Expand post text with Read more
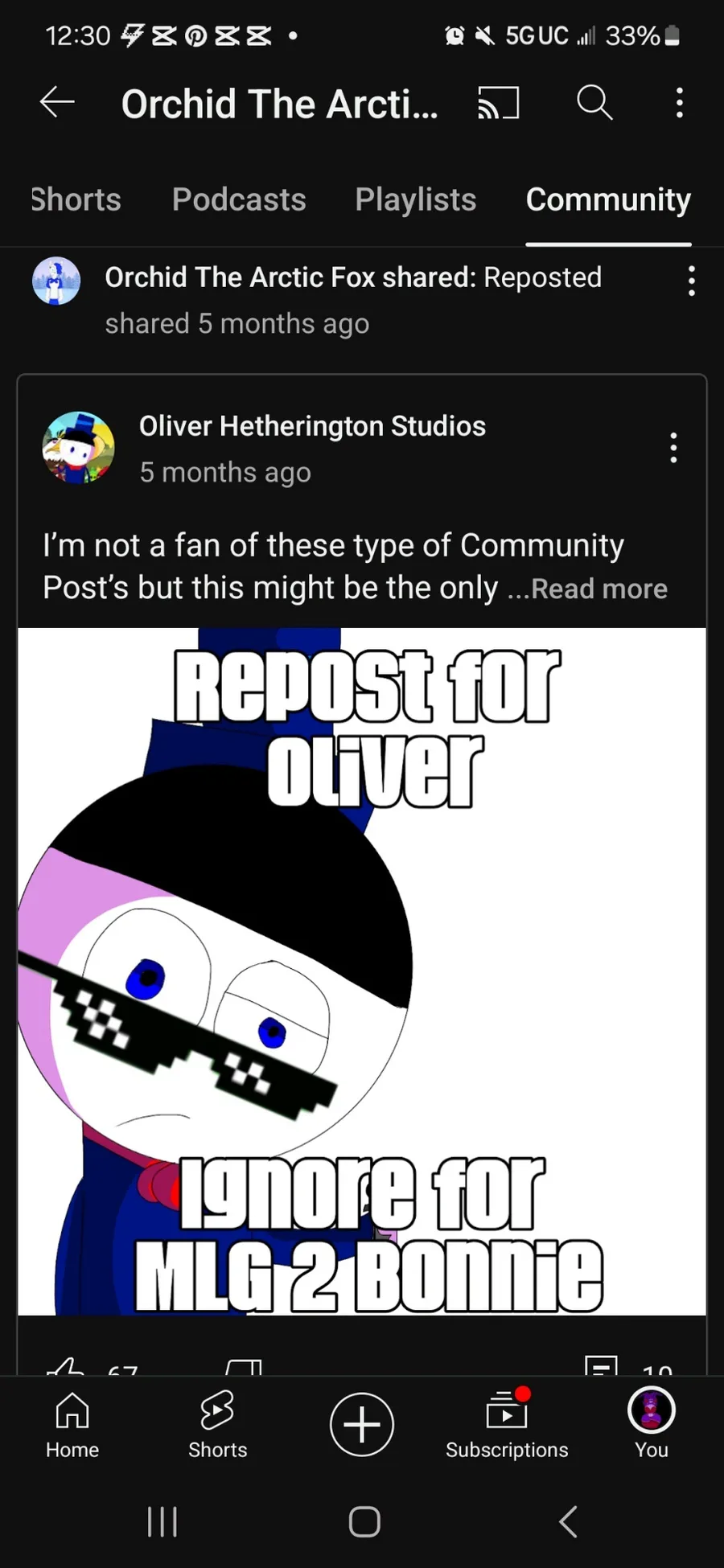Image resolution: width=724 pixels, height=1568 pixels. (x=599, y=589)
